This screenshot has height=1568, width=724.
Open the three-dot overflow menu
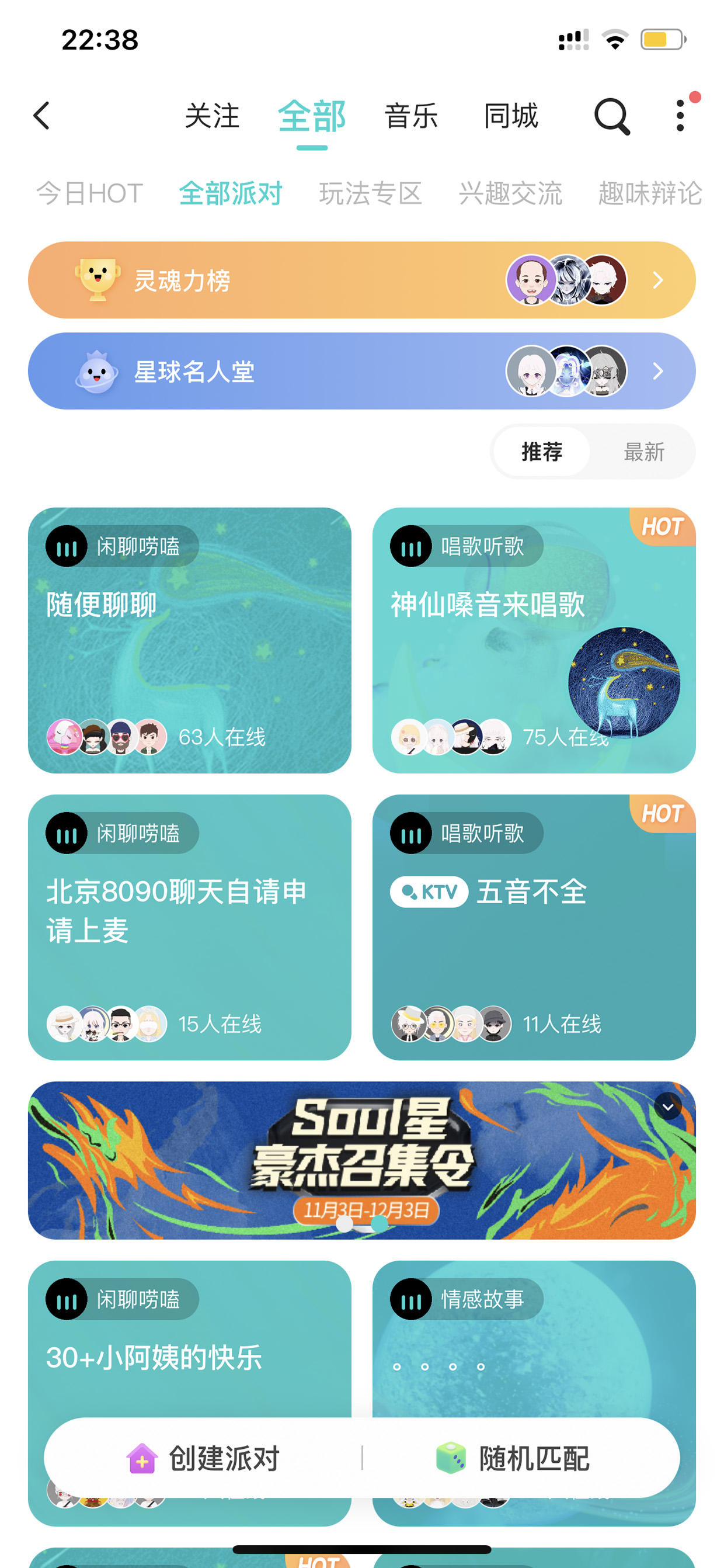coord(680,116)
